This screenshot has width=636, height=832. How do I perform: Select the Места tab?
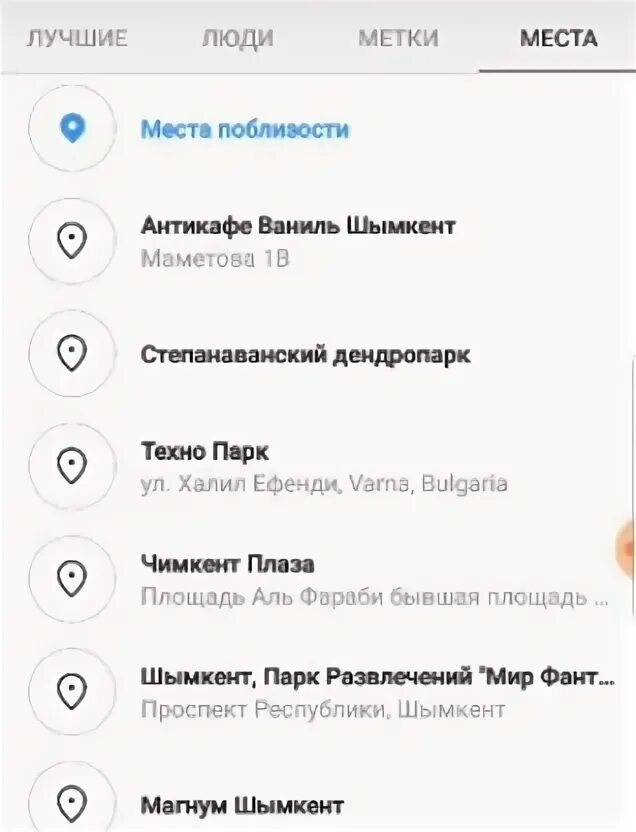click(x=558, y=39)
